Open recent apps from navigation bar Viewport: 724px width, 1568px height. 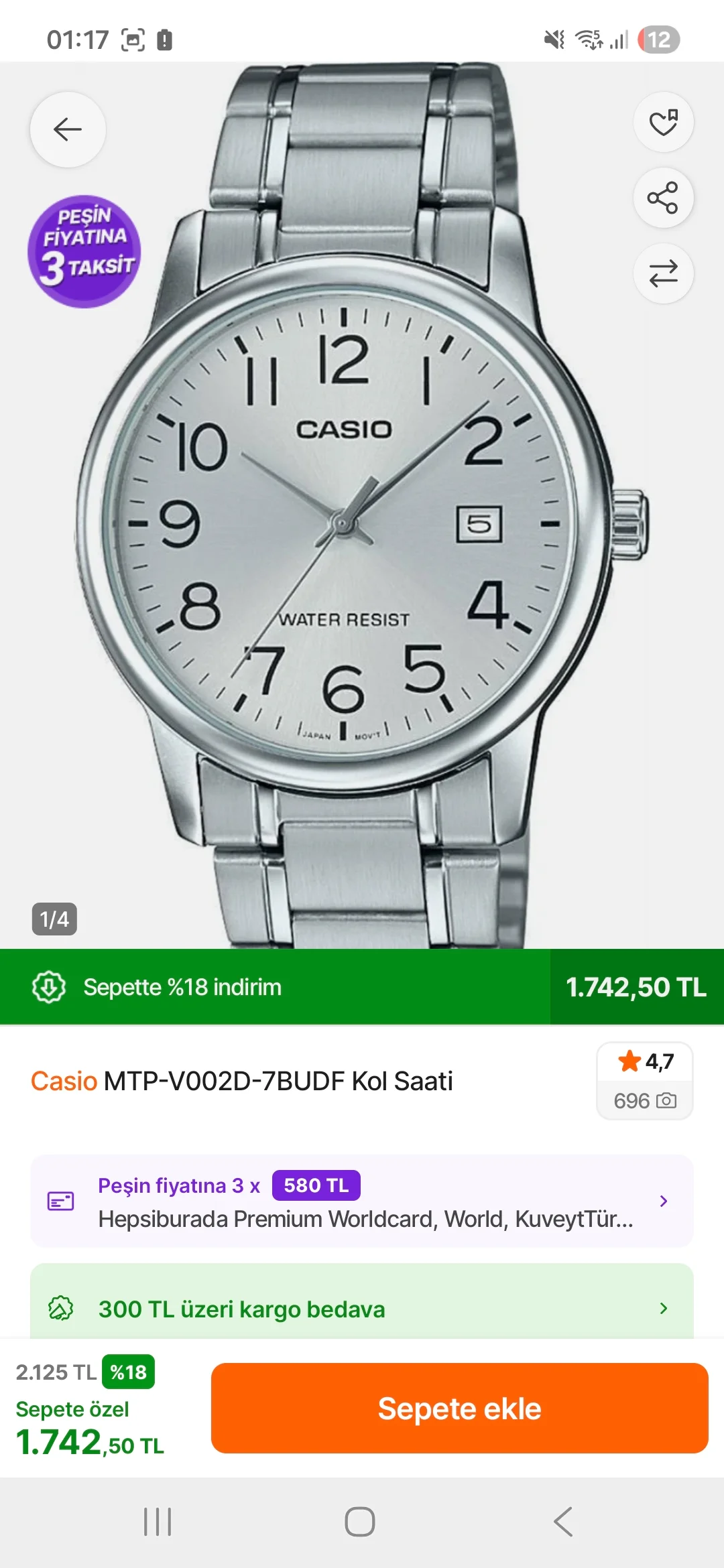(x=158, y=1522)
